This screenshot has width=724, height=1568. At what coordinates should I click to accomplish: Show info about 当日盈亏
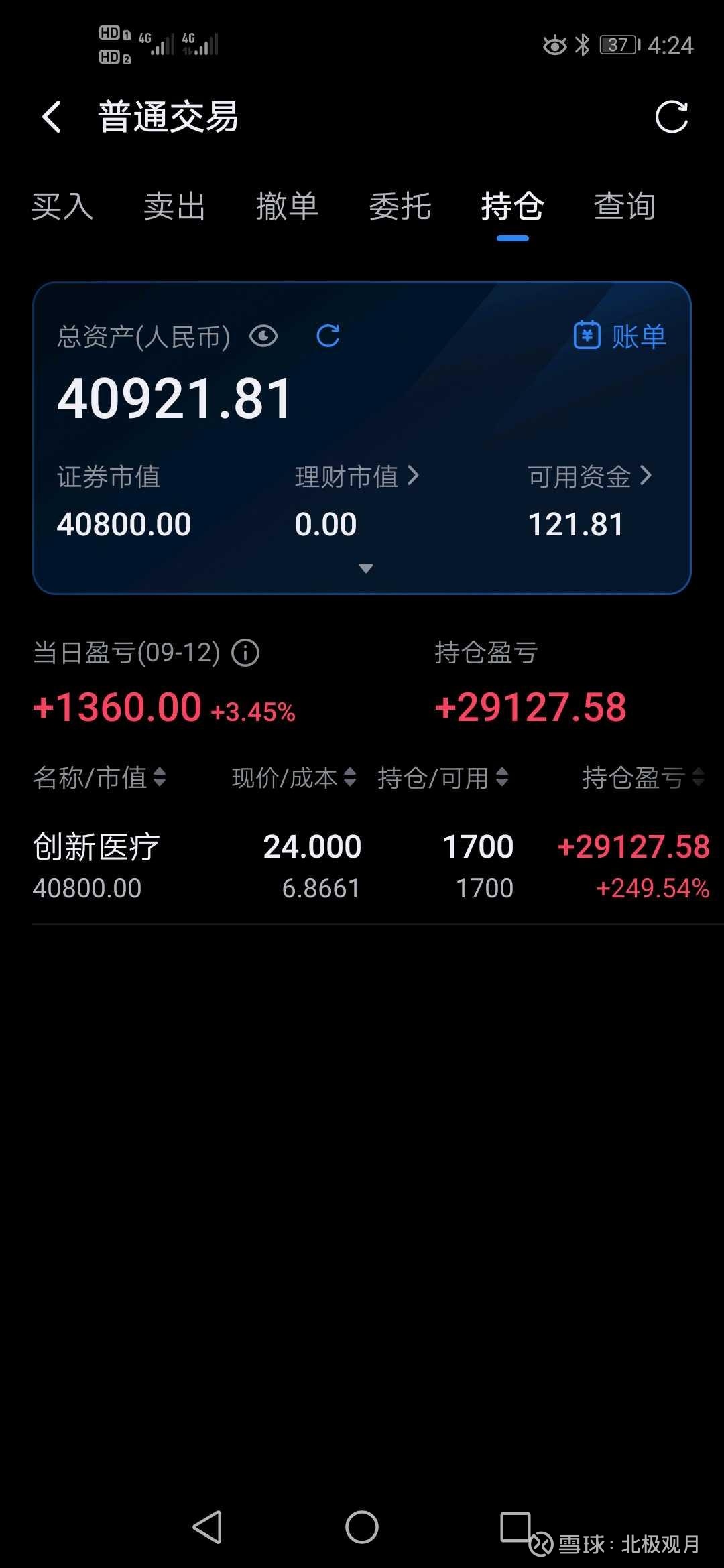245,653
